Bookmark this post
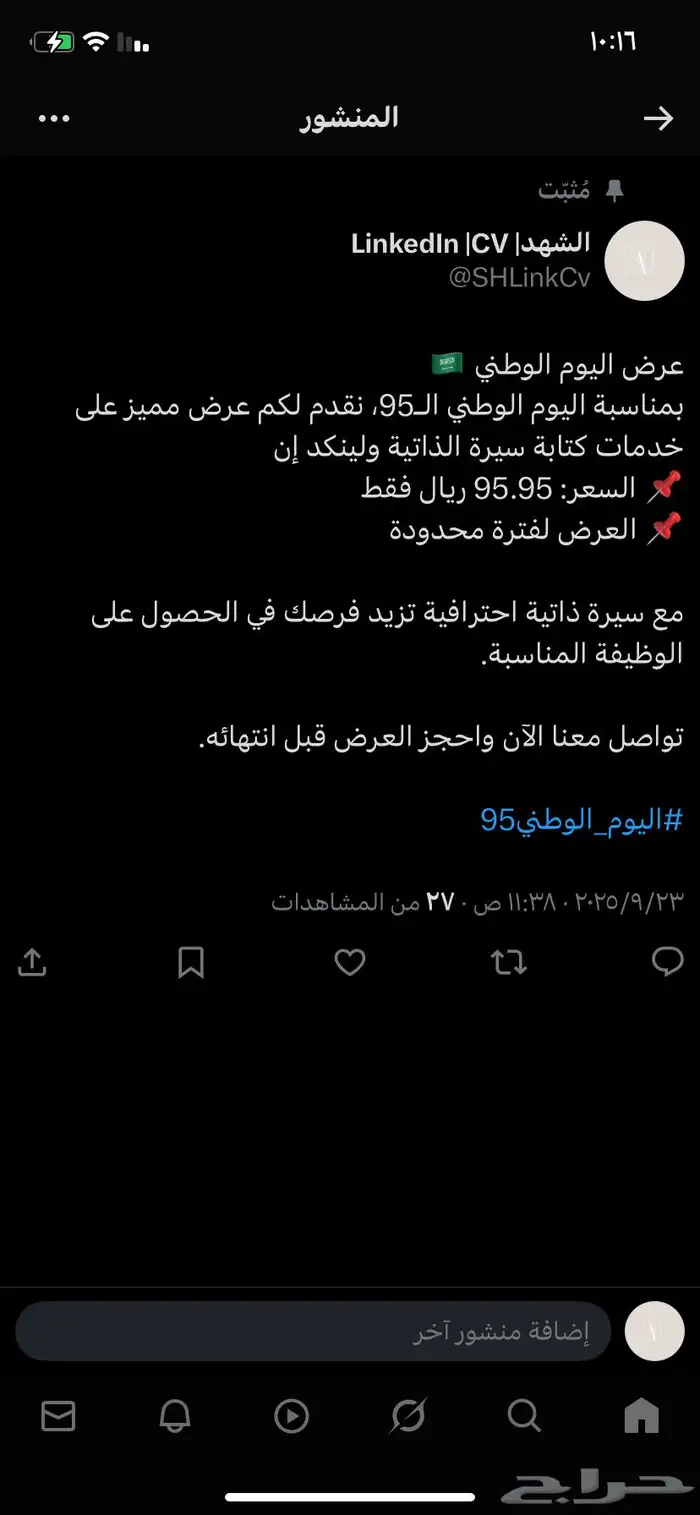700x1515 pixels. point(190,962)
